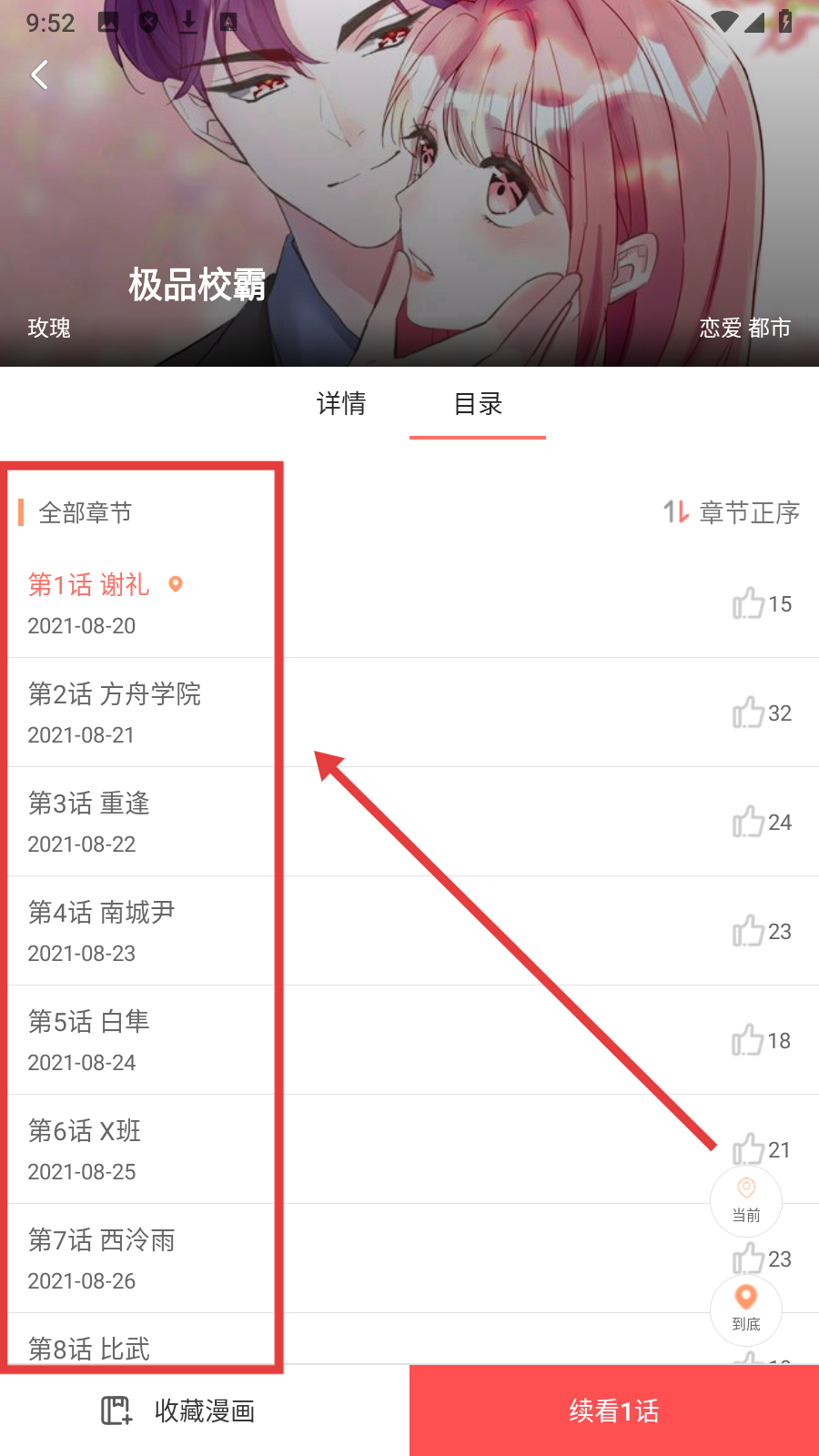Image resolution: width=819 pixels, height=1456 pixels.
Task: Jump to list bottom via 到底 button
Action: [746, 1310]
